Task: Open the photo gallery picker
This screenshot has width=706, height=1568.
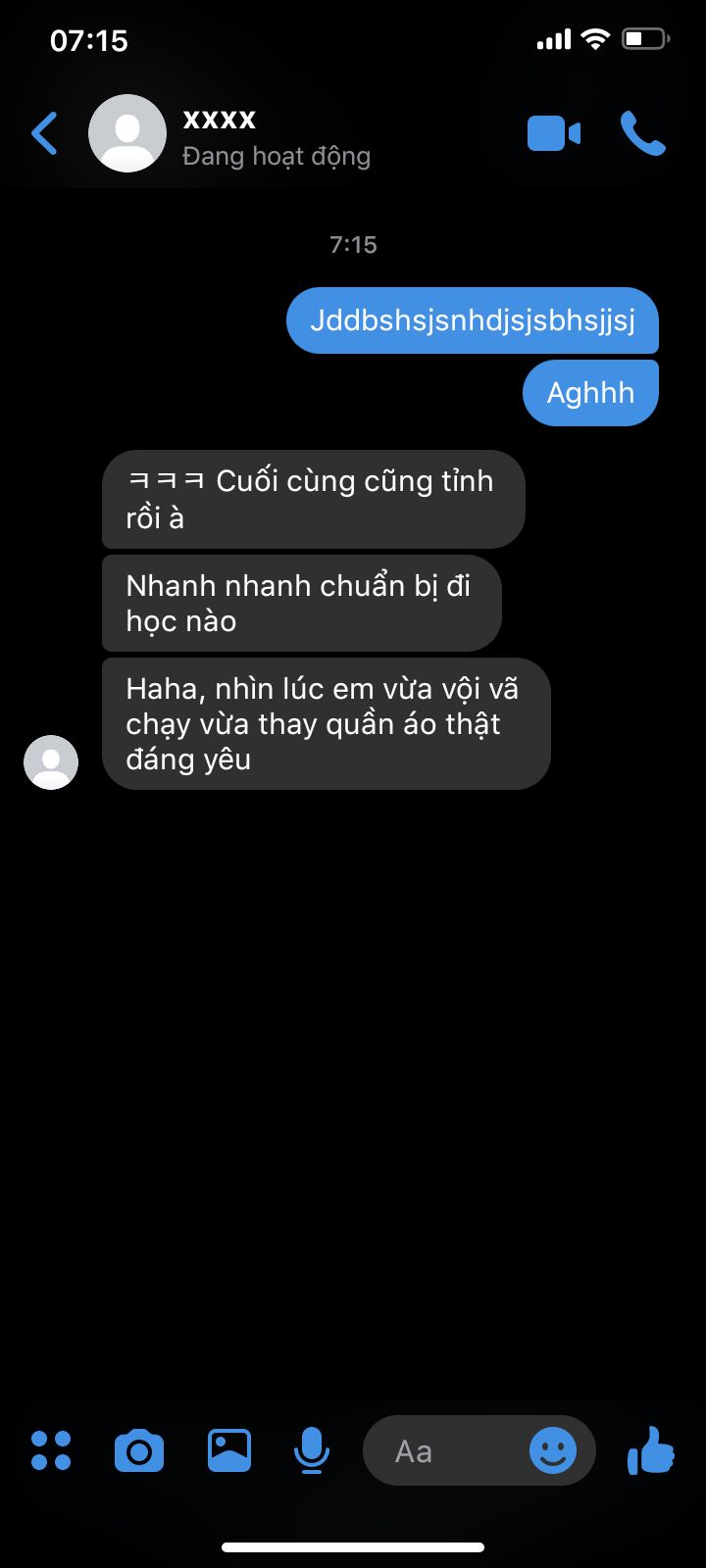Action: pos(229,1450)
